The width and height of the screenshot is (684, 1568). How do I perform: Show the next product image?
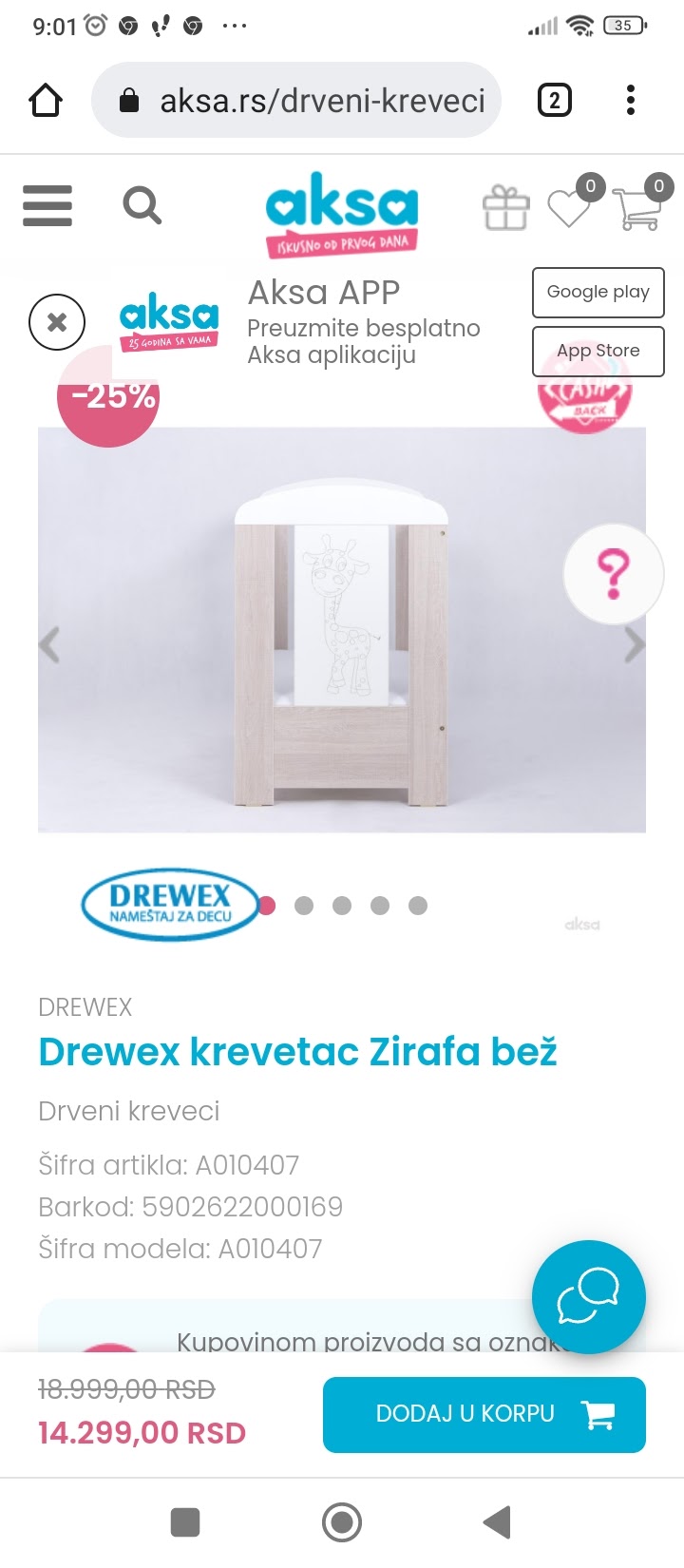click(635, 644)
